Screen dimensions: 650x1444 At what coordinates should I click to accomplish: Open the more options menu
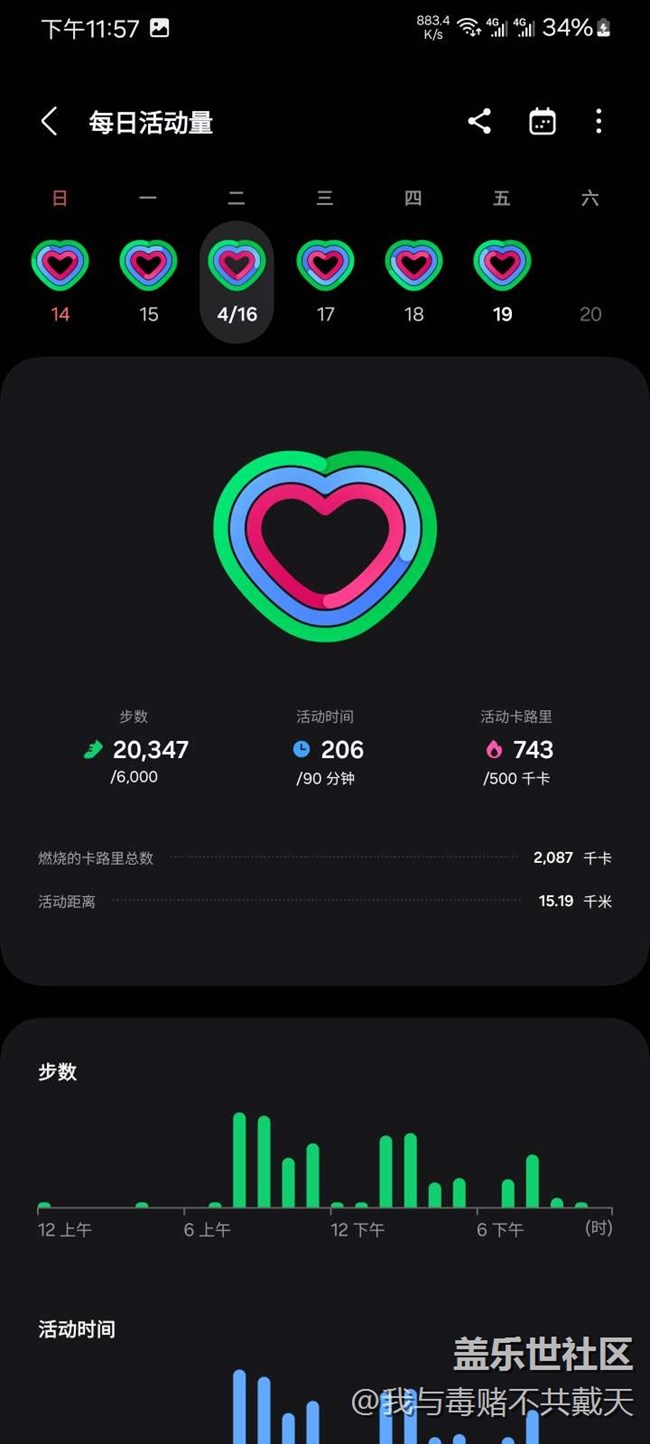coord(598,122)
